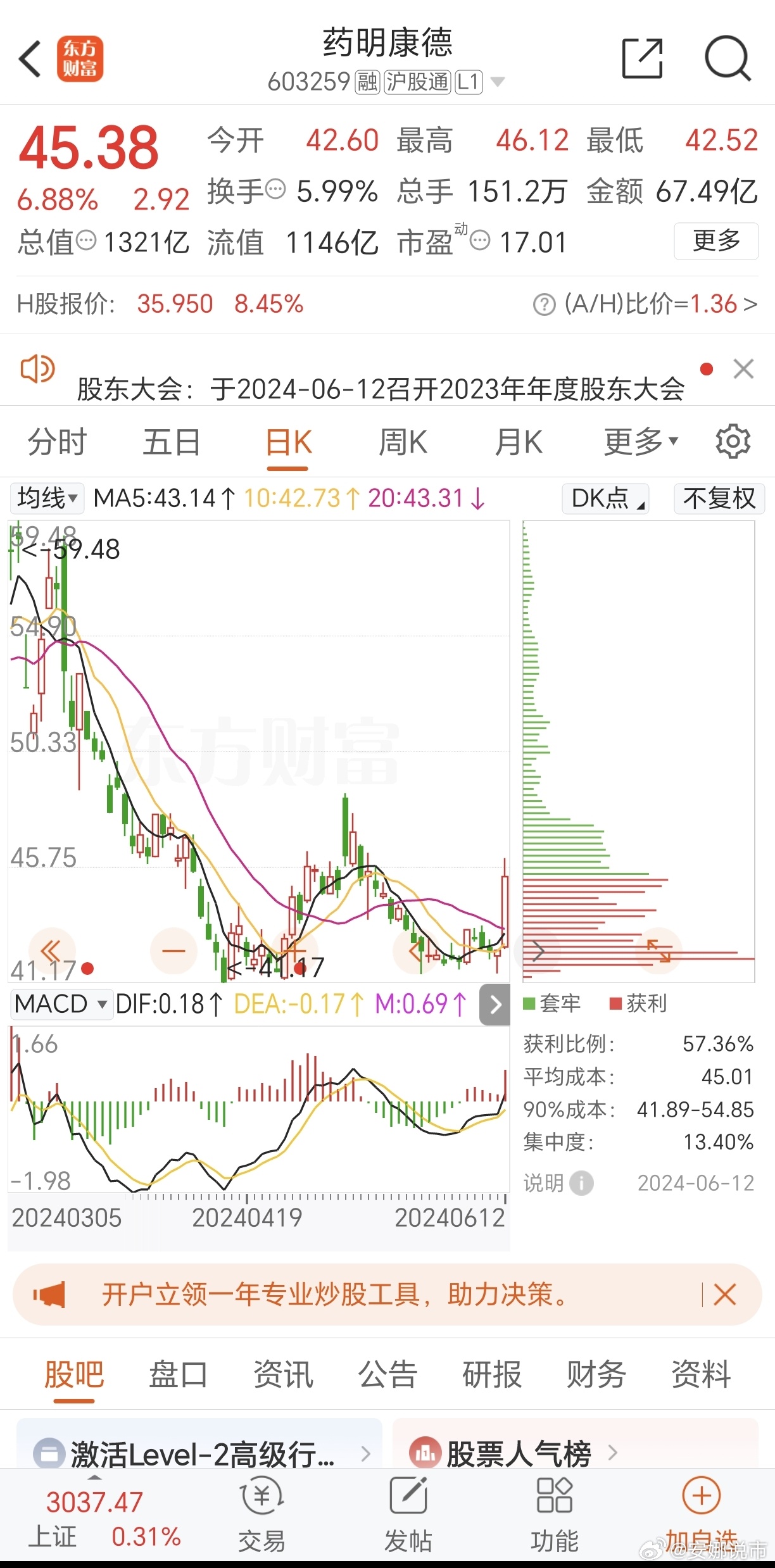Open the A/H price ratio details
This screenshot has height=1568, width=775.
(x=645, y=304)
